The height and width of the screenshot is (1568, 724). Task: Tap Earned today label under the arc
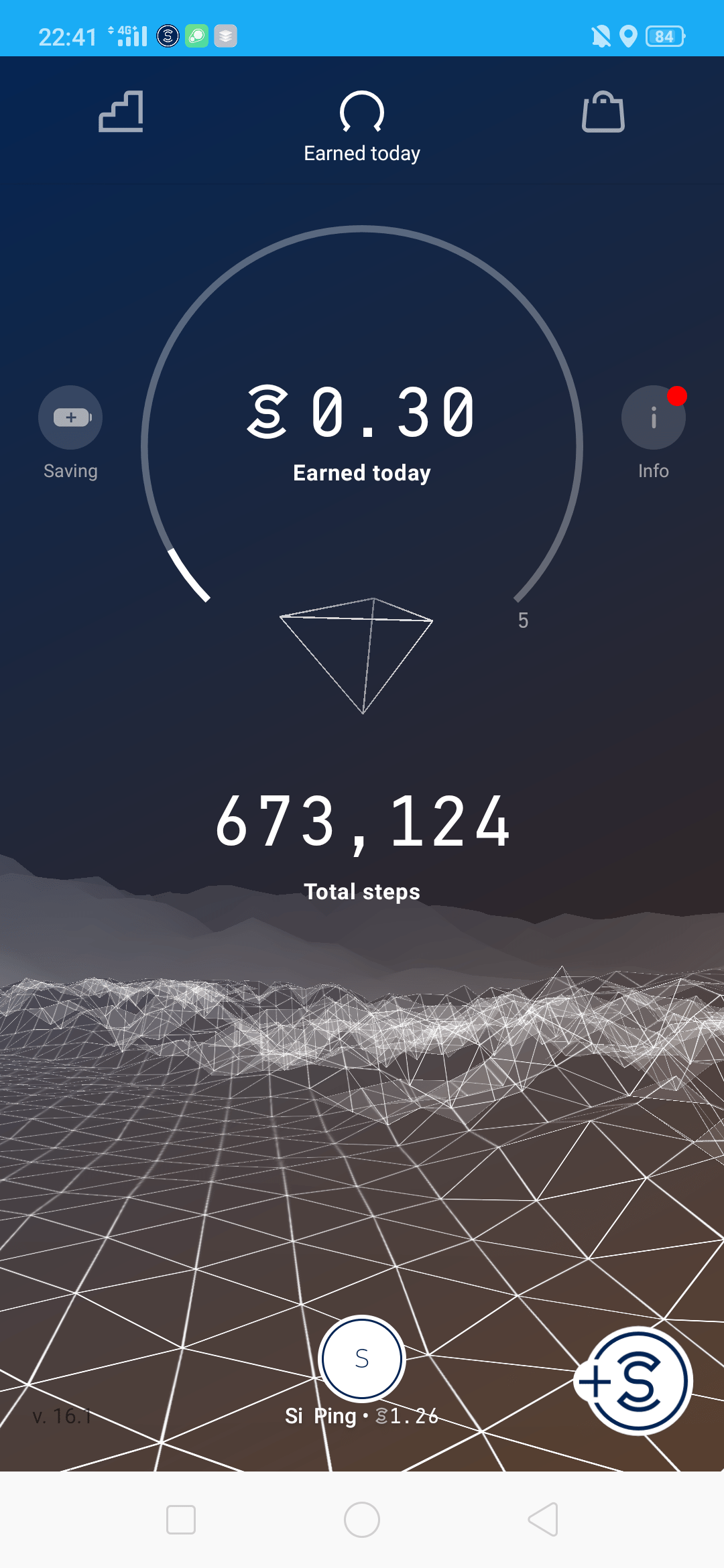click(x=361, y=472)
